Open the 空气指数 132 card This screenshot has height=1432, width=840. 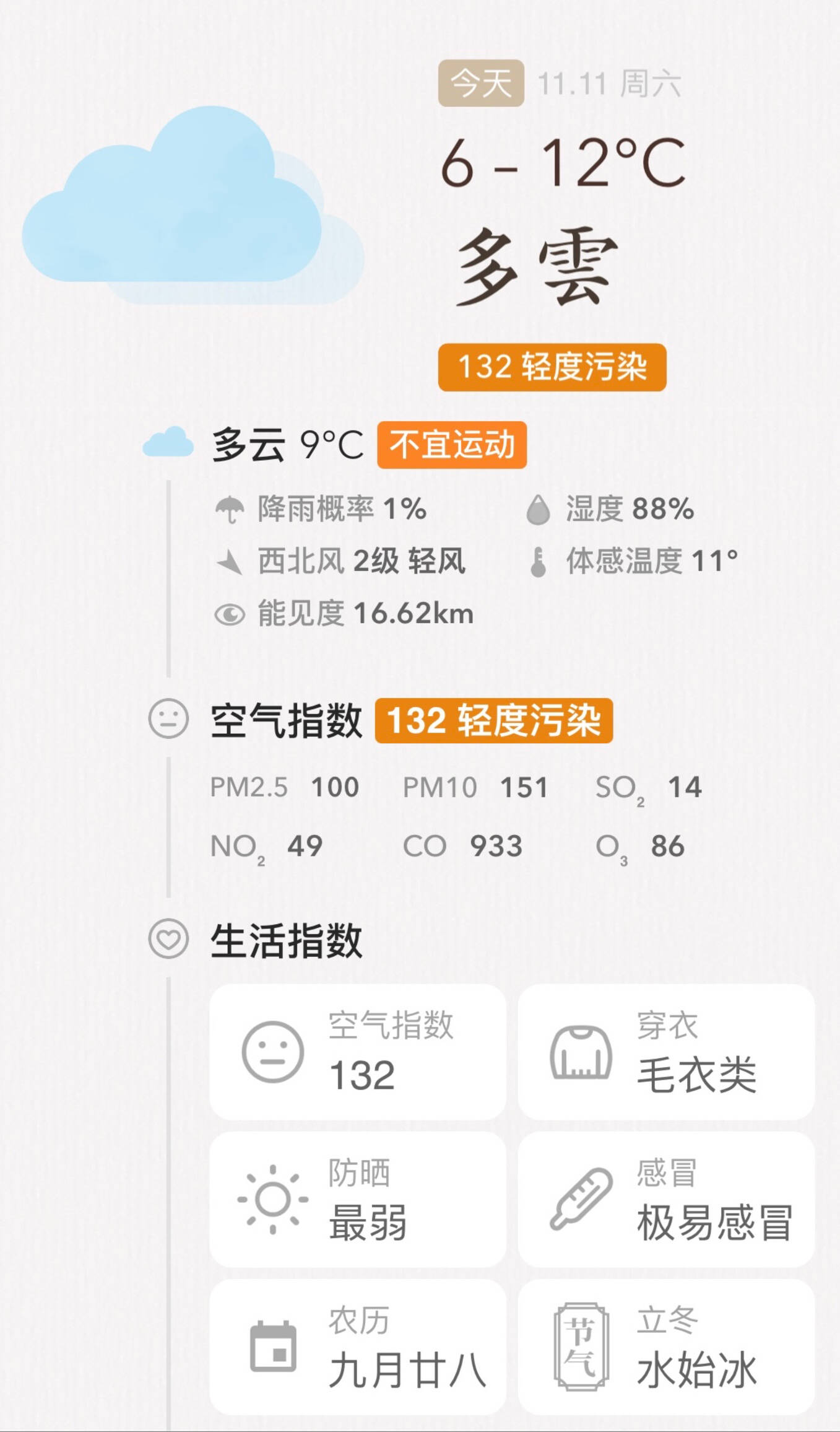click(x=357, y=1052)
